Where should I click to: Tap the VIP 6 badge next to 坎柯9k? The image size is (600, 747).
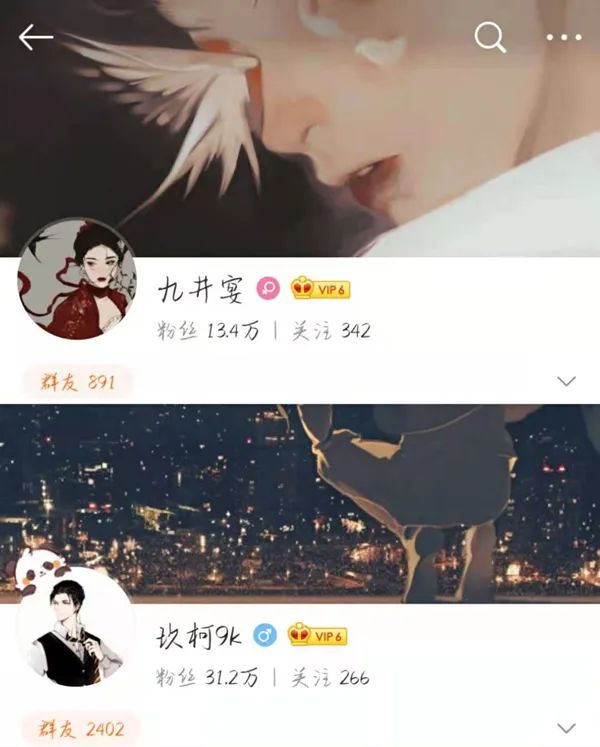318,635
